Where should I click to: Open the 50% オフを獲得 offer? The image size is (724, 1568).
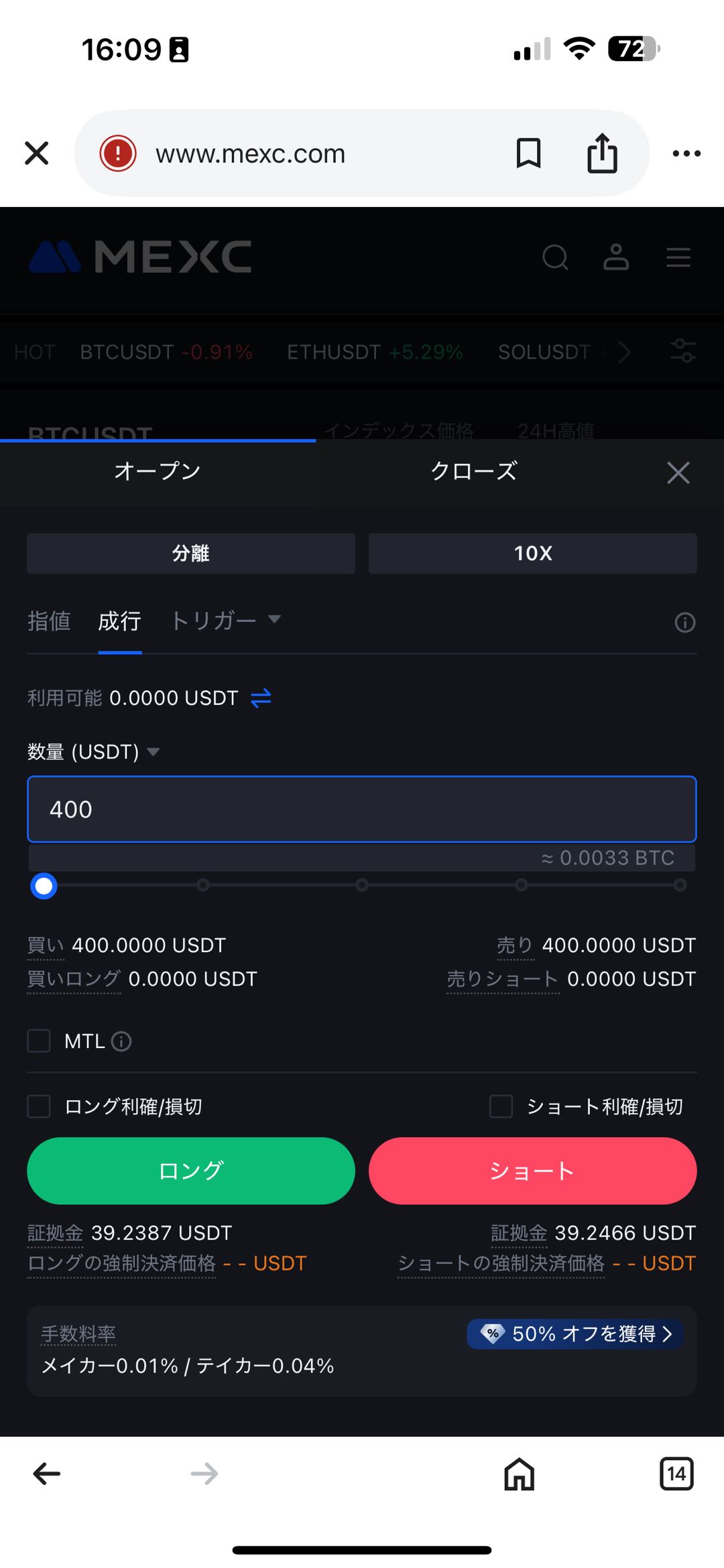(x=575, y=1334)
